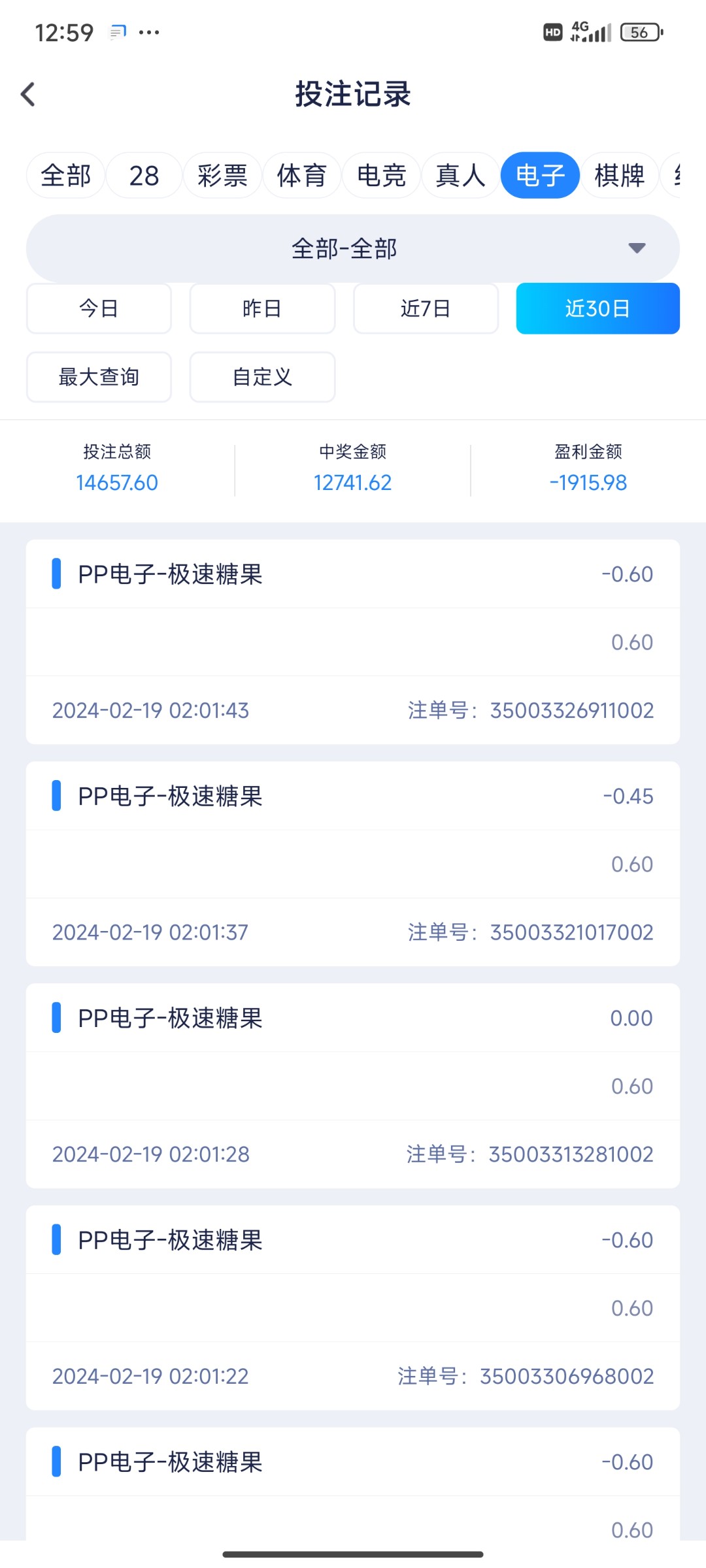This screenshot has width=706, height=1568.
Task: Select the 近30日 date filter
Action: tap(597, 308)
